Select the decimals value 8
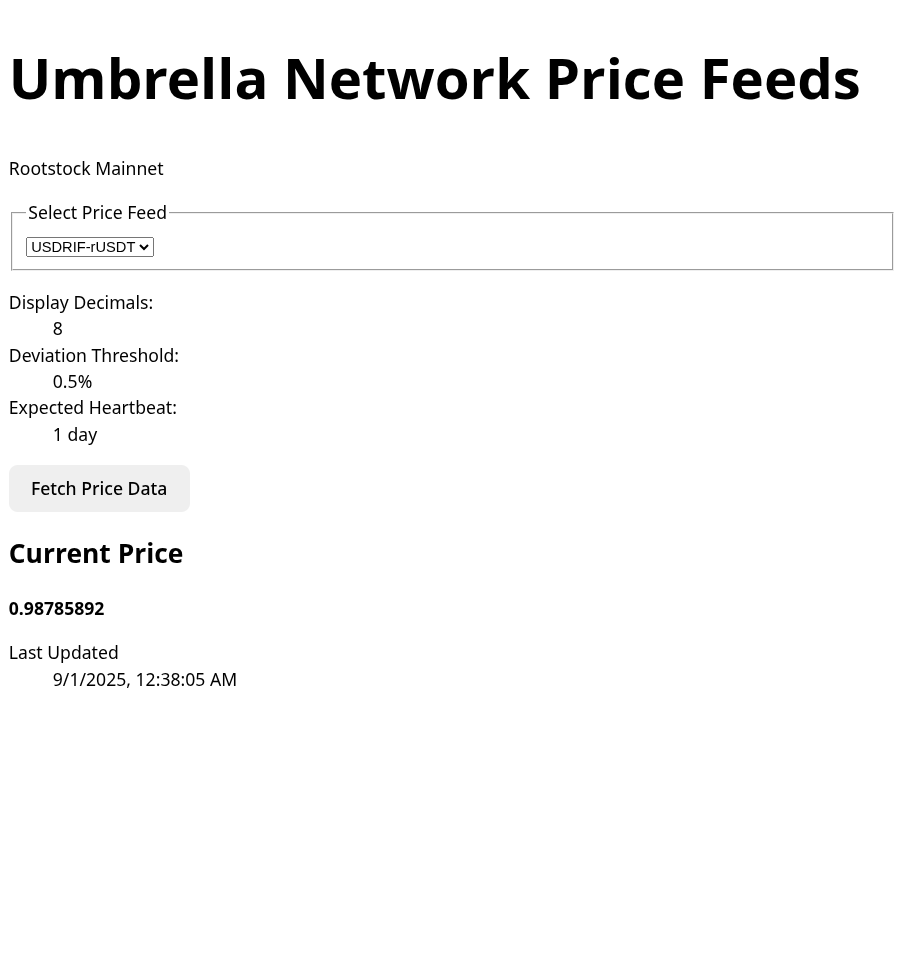Screen dimensions: 905x969 click(x=57, y=328)
